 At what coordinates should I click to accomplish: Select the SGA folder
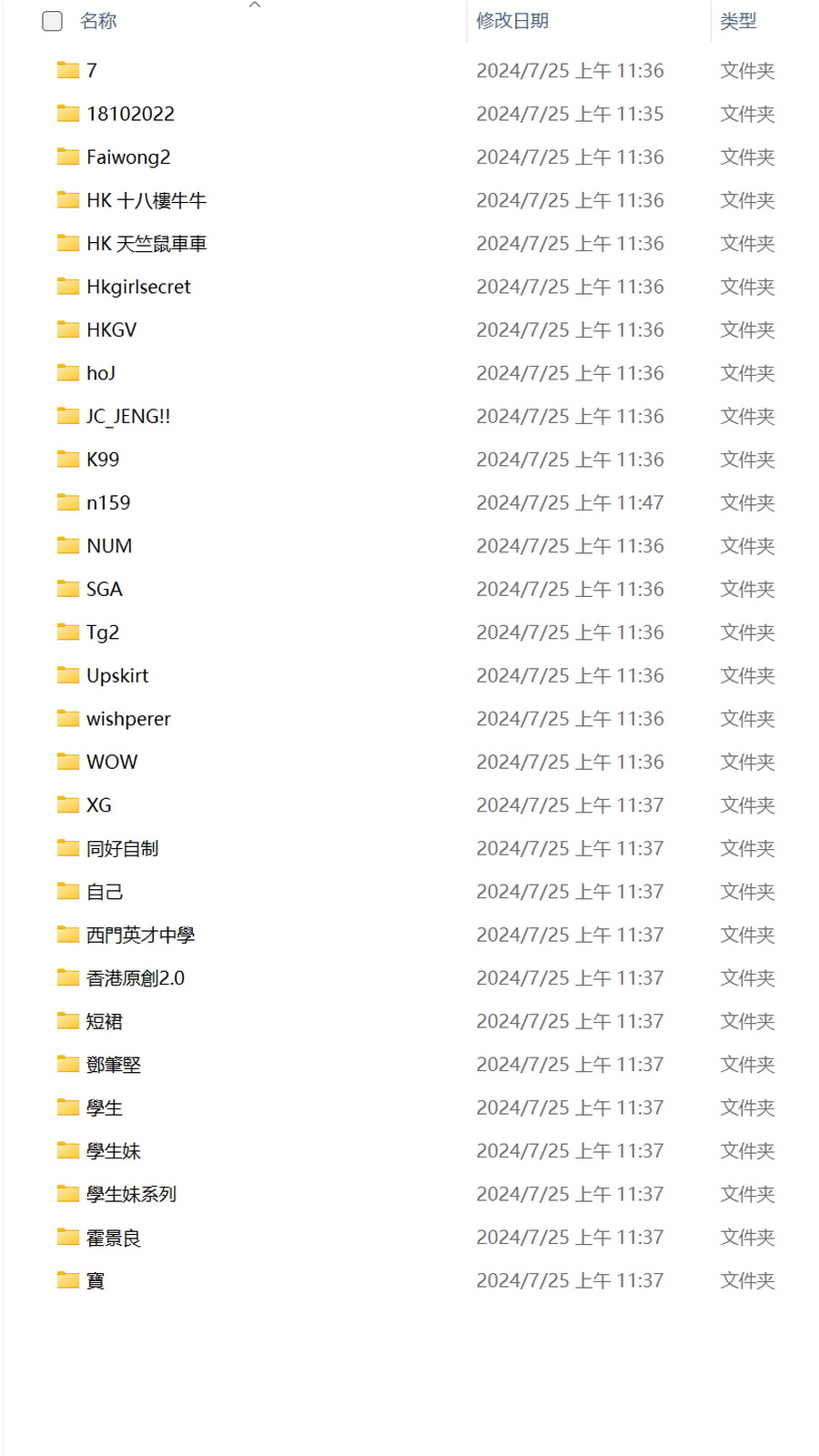pyautogui.click(x=104, y=590)
